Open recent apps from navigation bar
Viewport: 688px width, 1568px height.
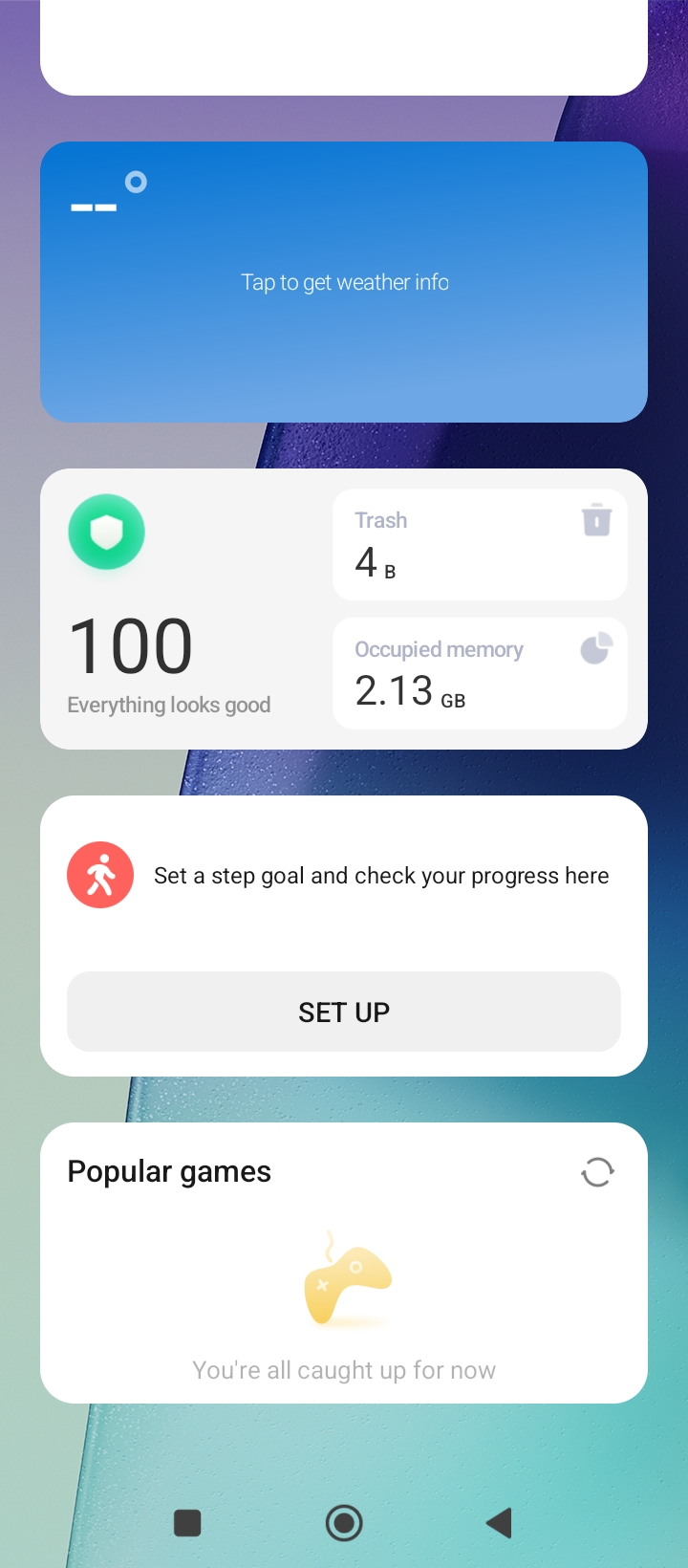tap(187, 1523)
